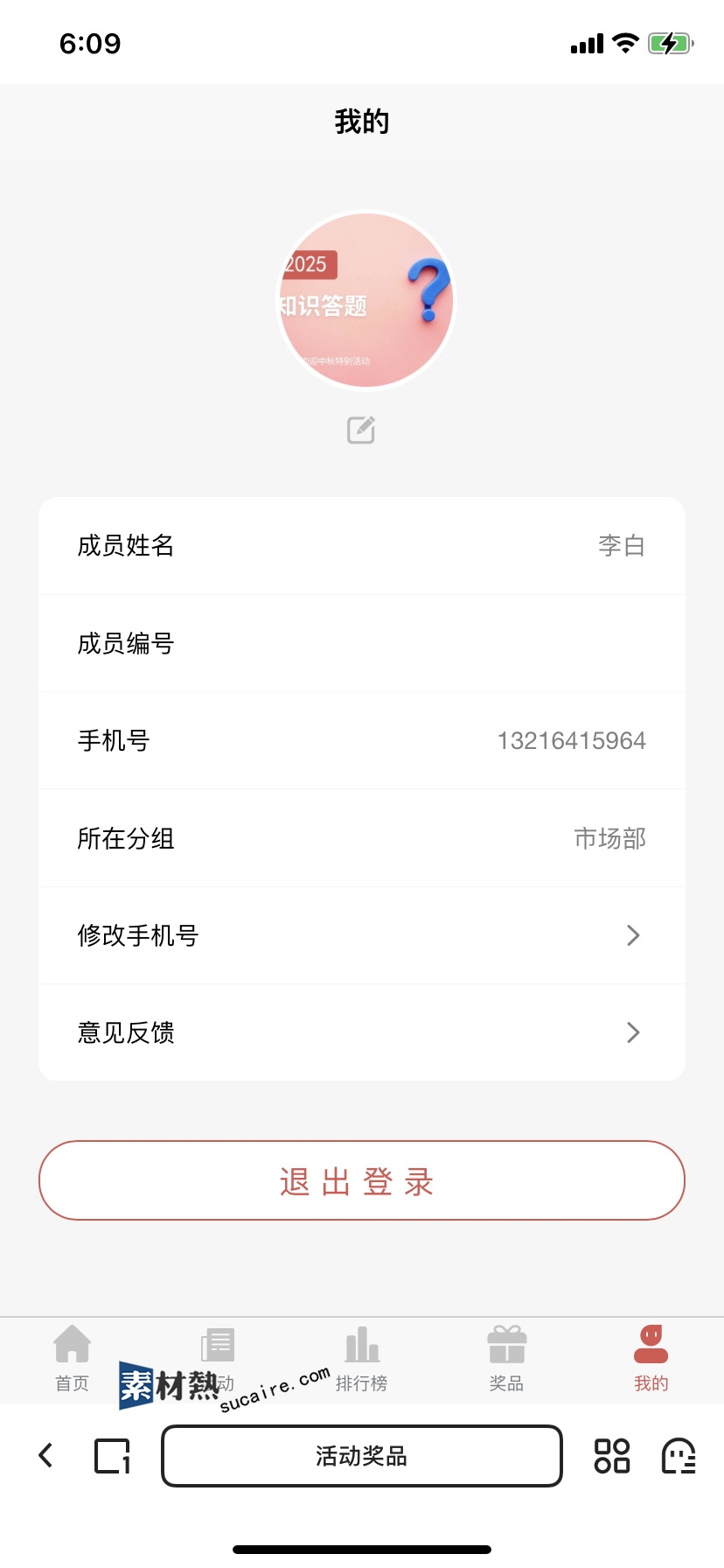Viewport: 724px width, 1568px height.
Task: Go to the 奖品 tab
Action: [x=506, y=1358]
